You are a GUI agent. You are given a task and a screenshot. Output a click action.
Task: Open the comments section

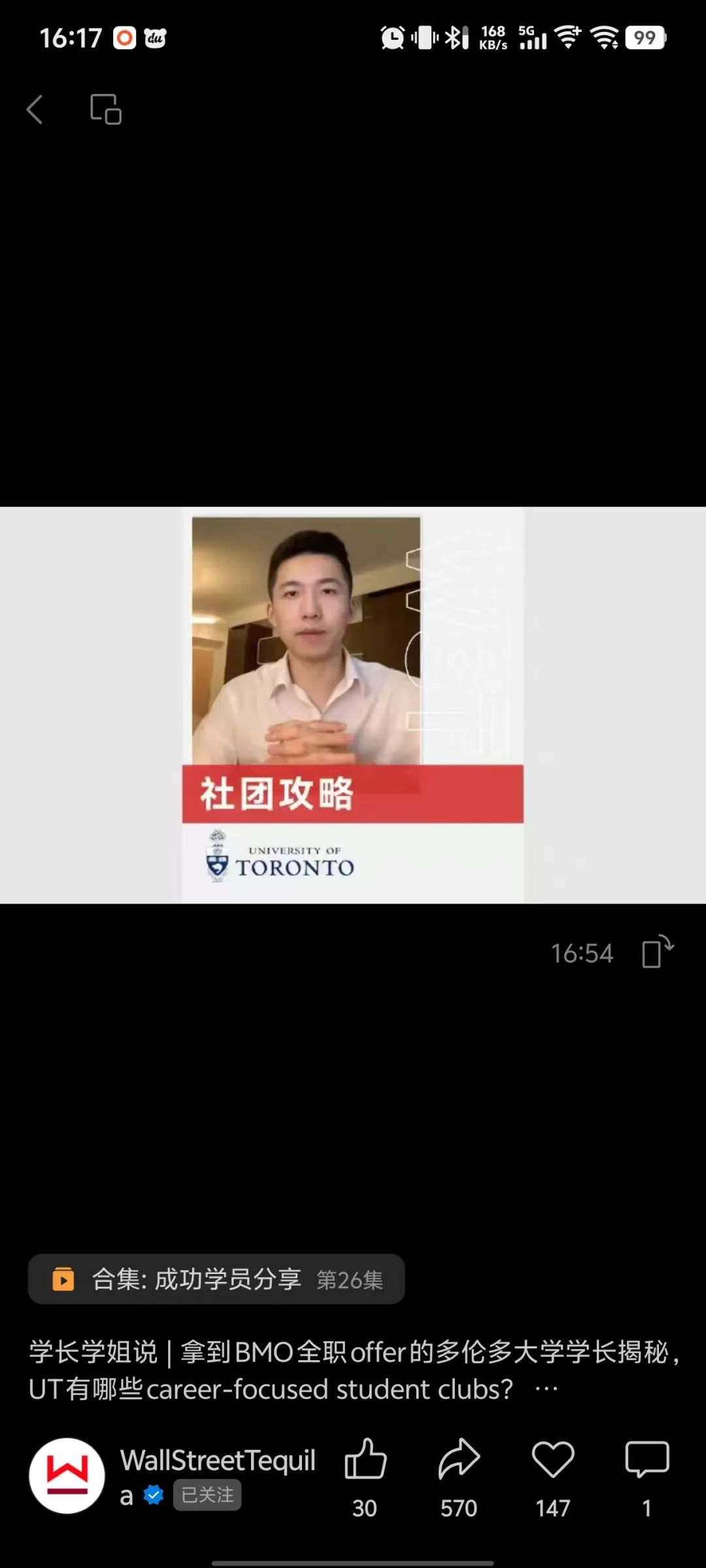click(647, 1460)
